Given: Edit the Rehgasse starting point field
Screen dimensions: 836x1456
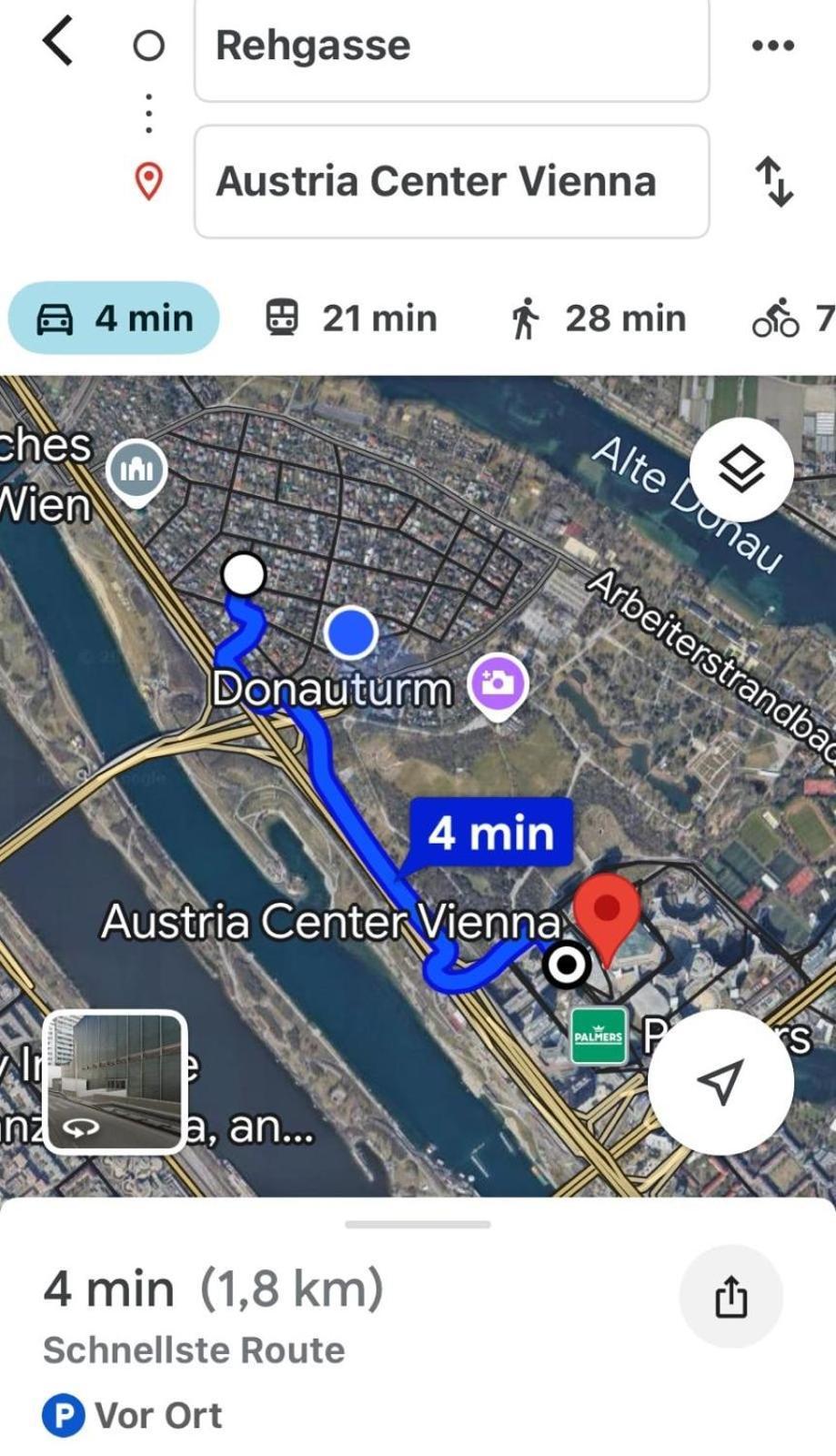Looking at the screenshot, I should click(451, 46).
